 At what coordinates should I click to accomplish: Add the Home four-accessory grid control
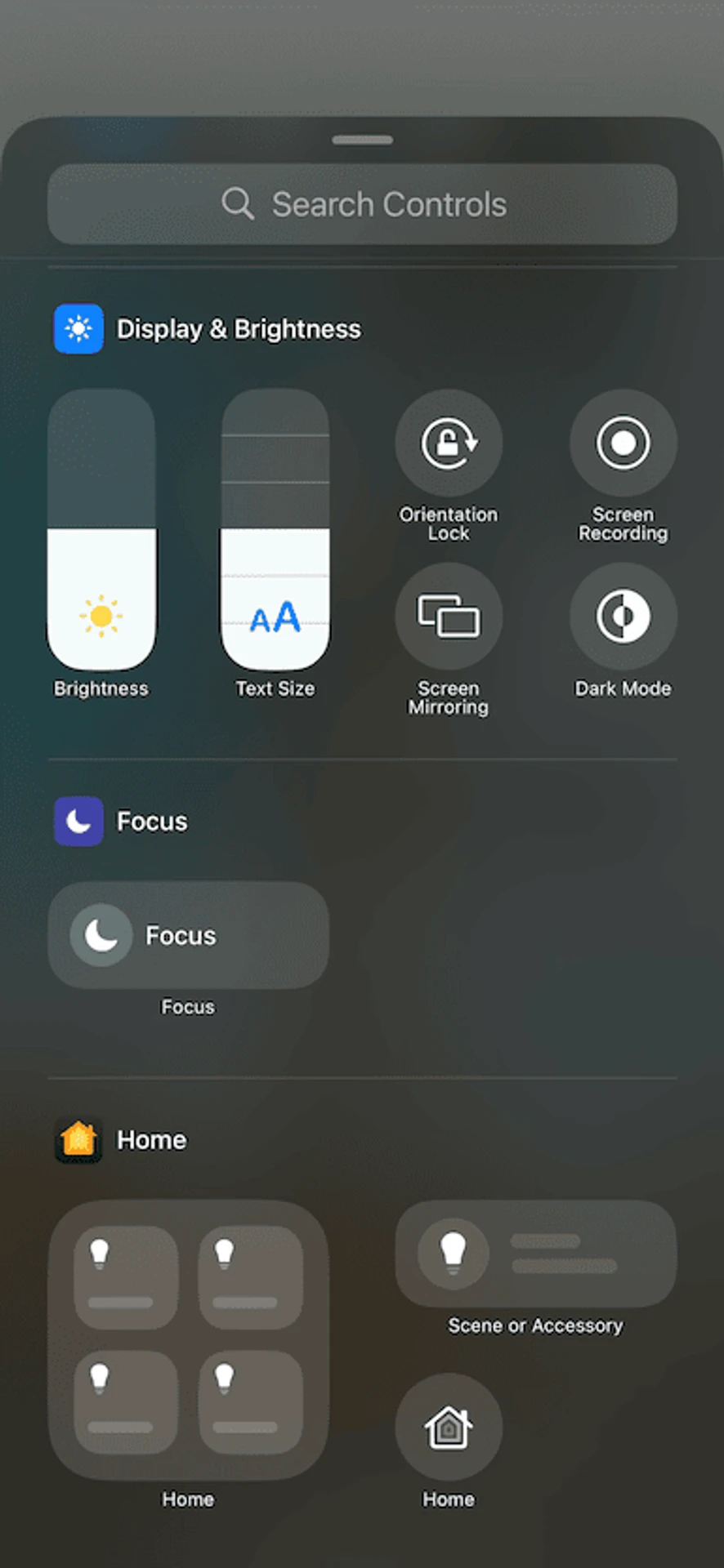tap(189, 1339)
